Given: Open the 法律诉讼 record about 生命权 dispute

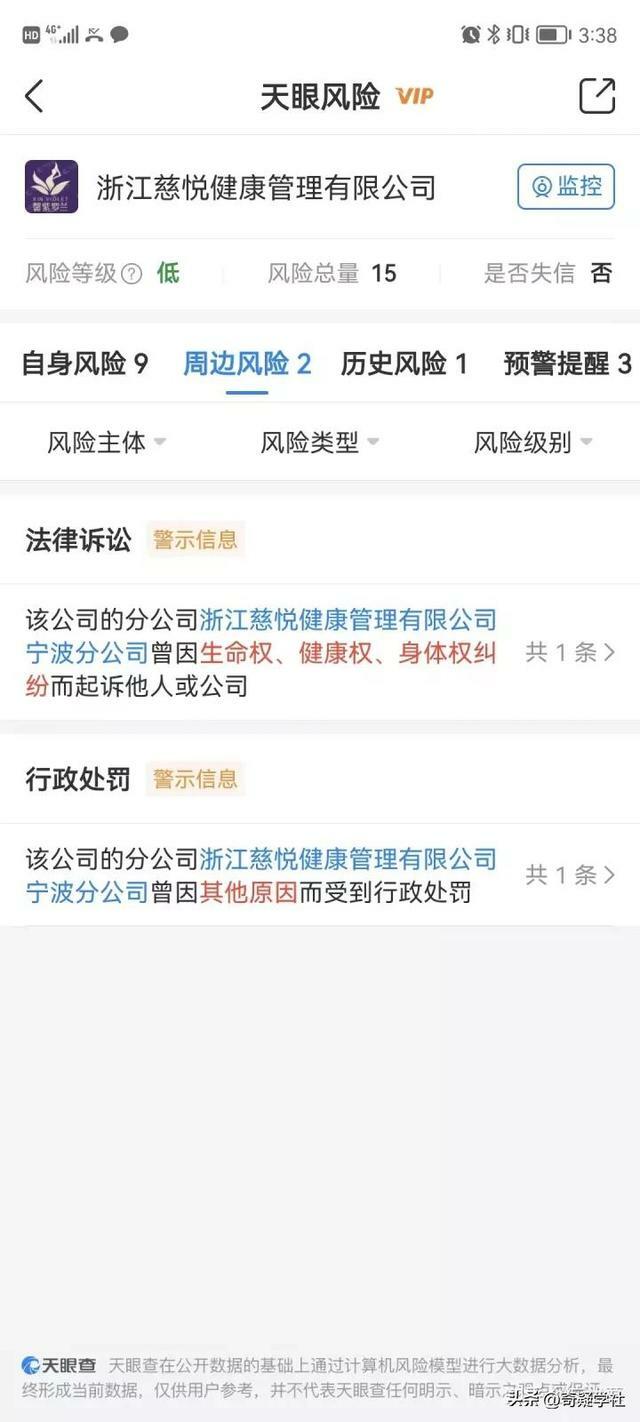Looking at the screenshot, I should (x=320, y=653).
